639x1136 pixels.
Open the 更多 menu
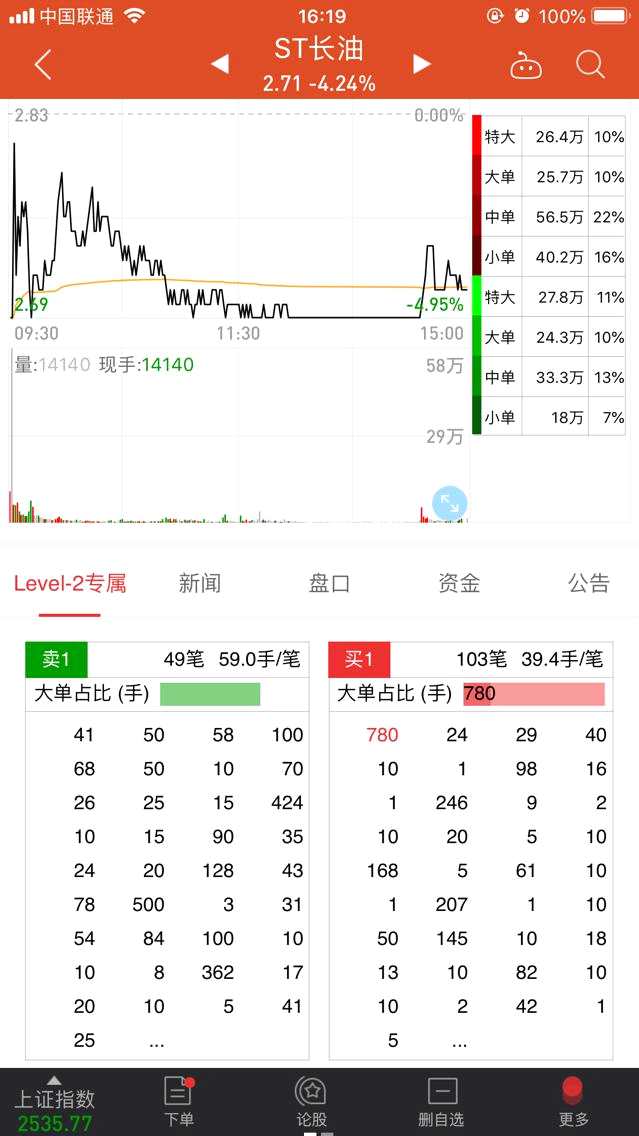[573, 1102]
